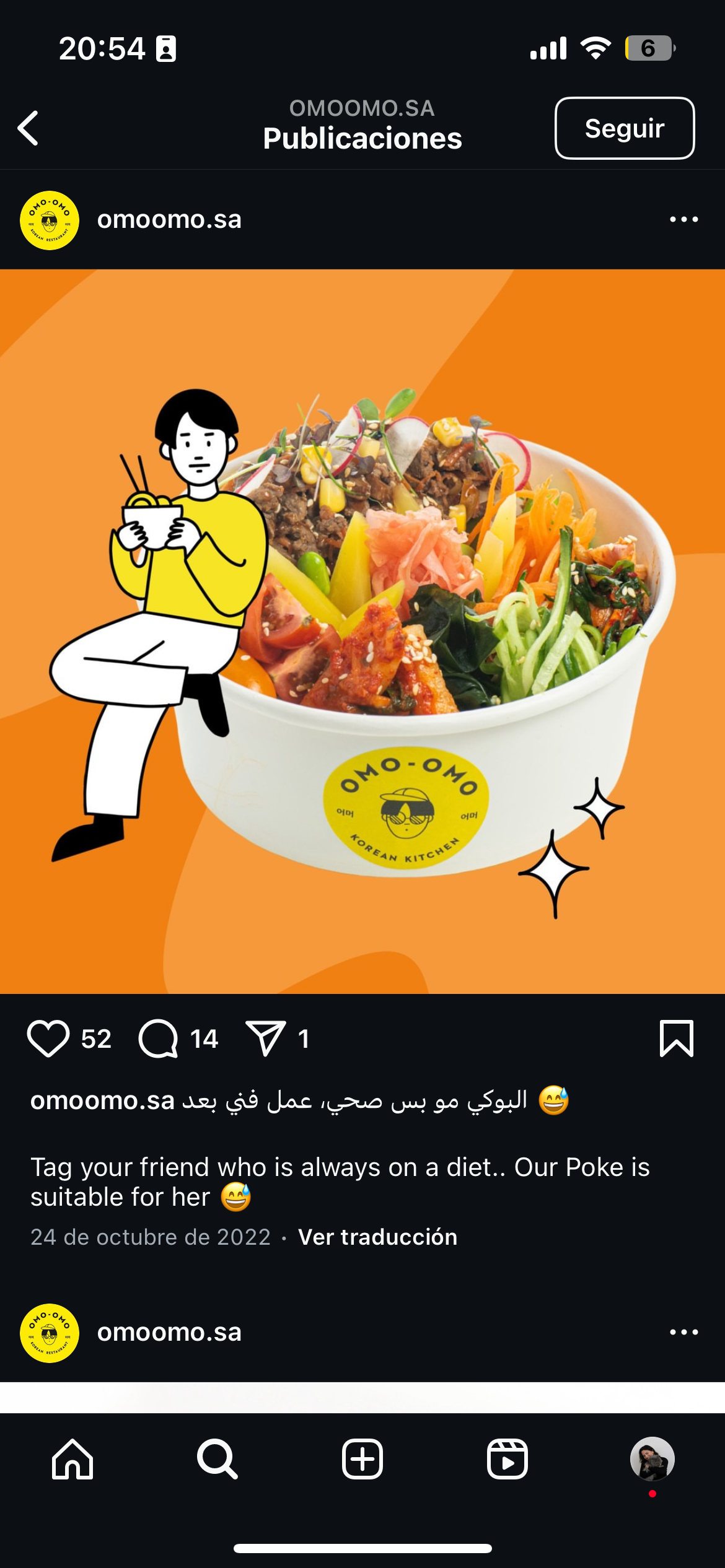This screenshot has height=1568, width=725.
Task: Share the poke bowl post via send icon
Action: pos(266,1038)
